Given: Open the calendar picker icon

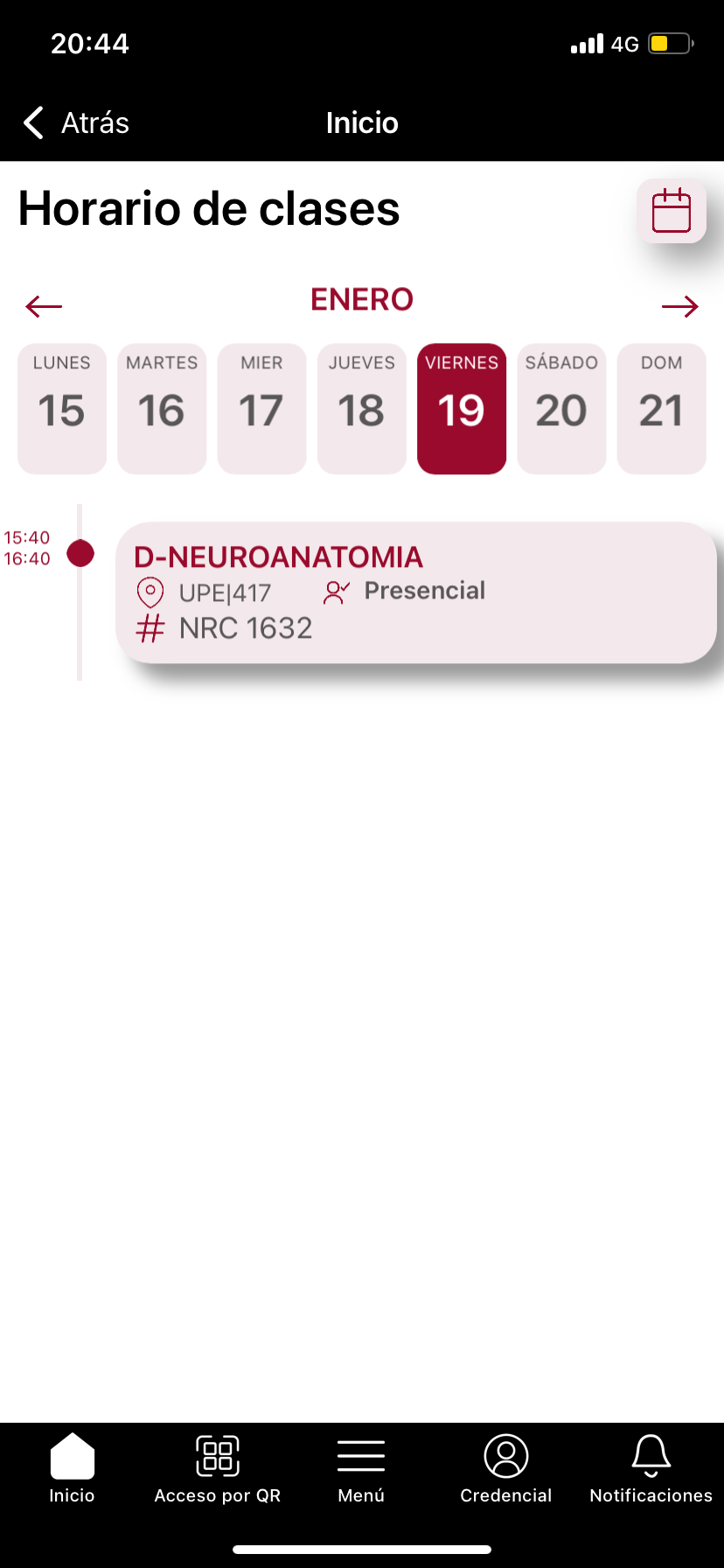Looking at the screenshot, I should pos(671,211).
